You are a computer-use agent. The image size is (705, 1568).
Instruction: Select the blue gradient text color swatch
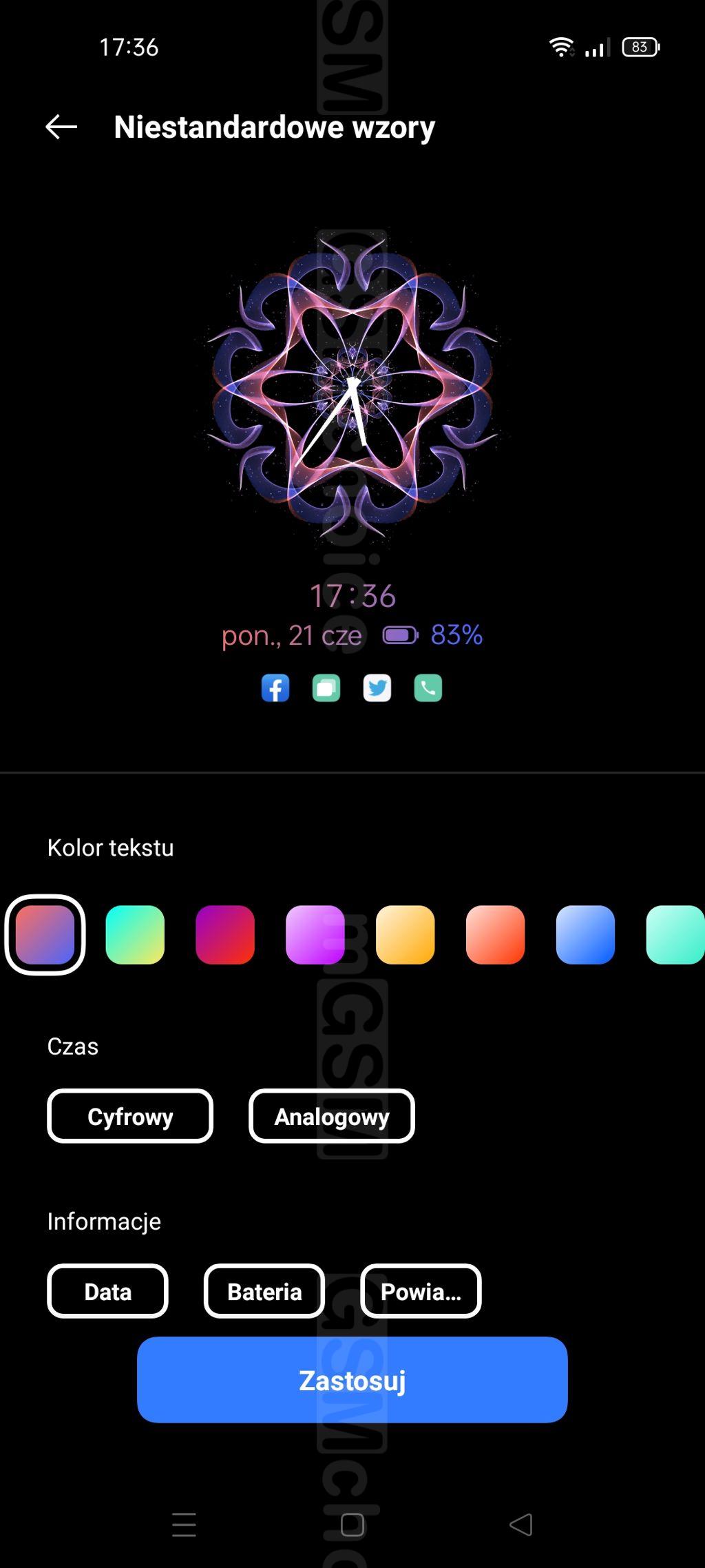585,934
